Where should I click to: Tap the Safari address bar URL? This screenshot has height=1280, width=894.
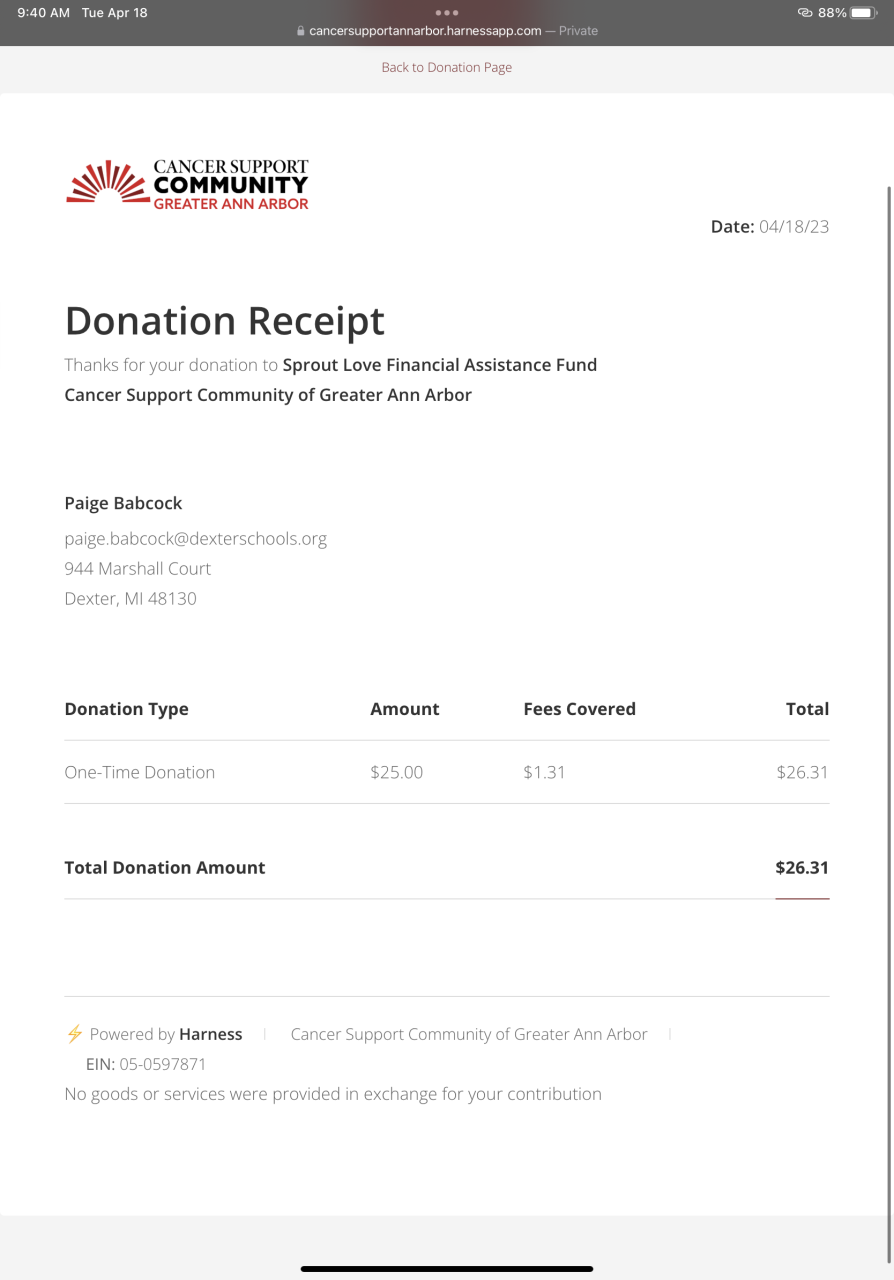pos(425,31)
